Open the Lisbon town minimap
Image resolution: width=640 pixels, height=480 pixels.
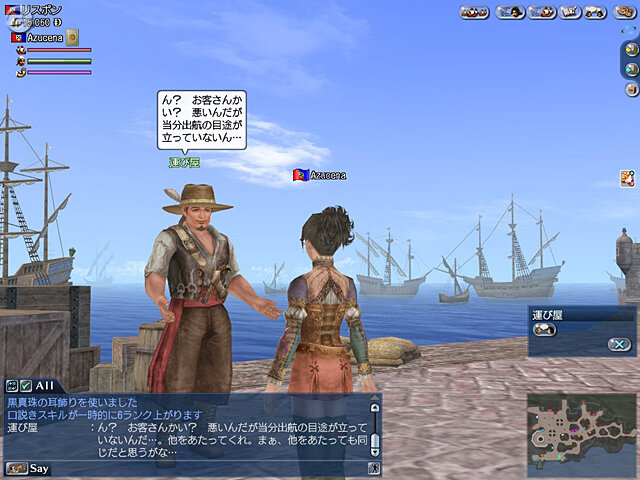tap(578, 428)
